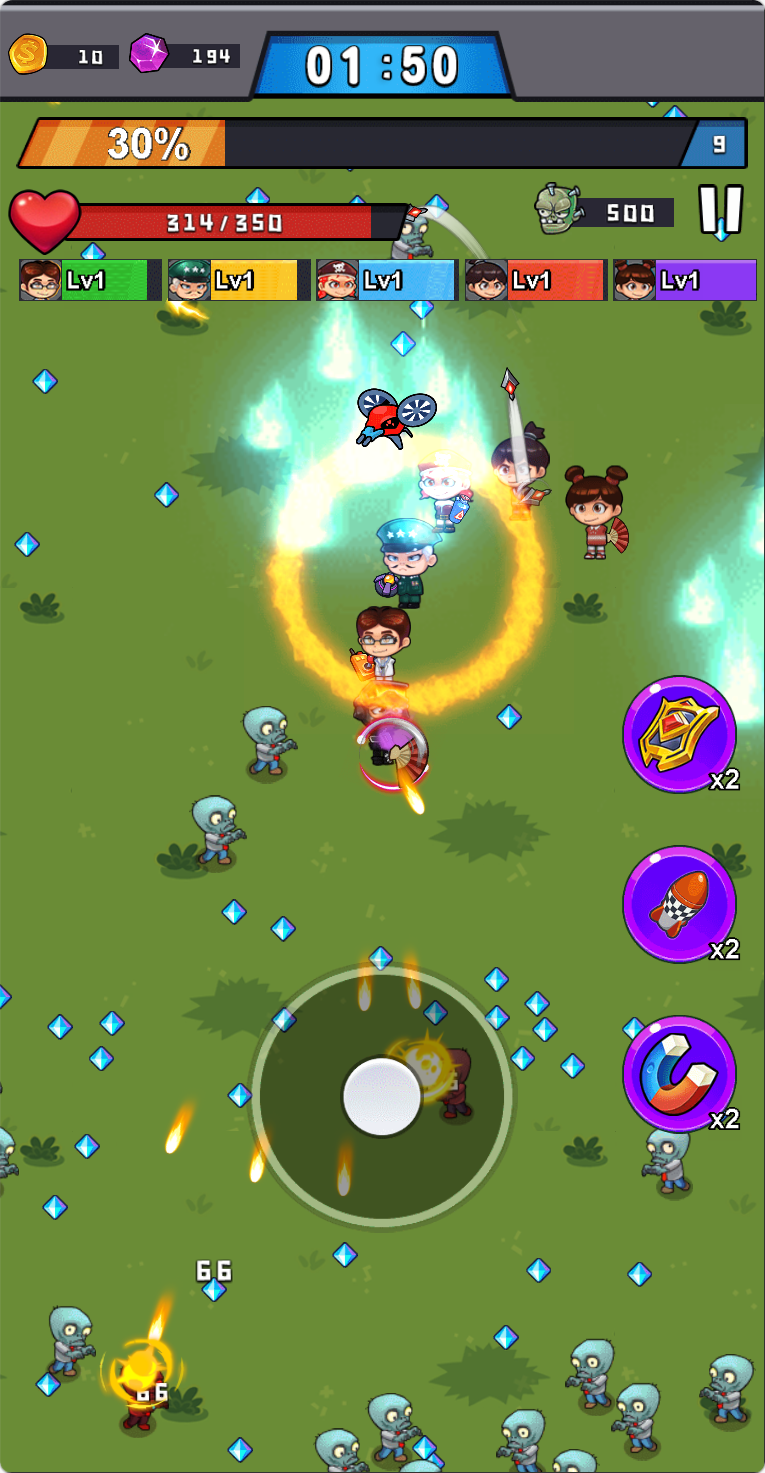Tap the joystick knob
765x1473 pixels.
(382, 1097)
